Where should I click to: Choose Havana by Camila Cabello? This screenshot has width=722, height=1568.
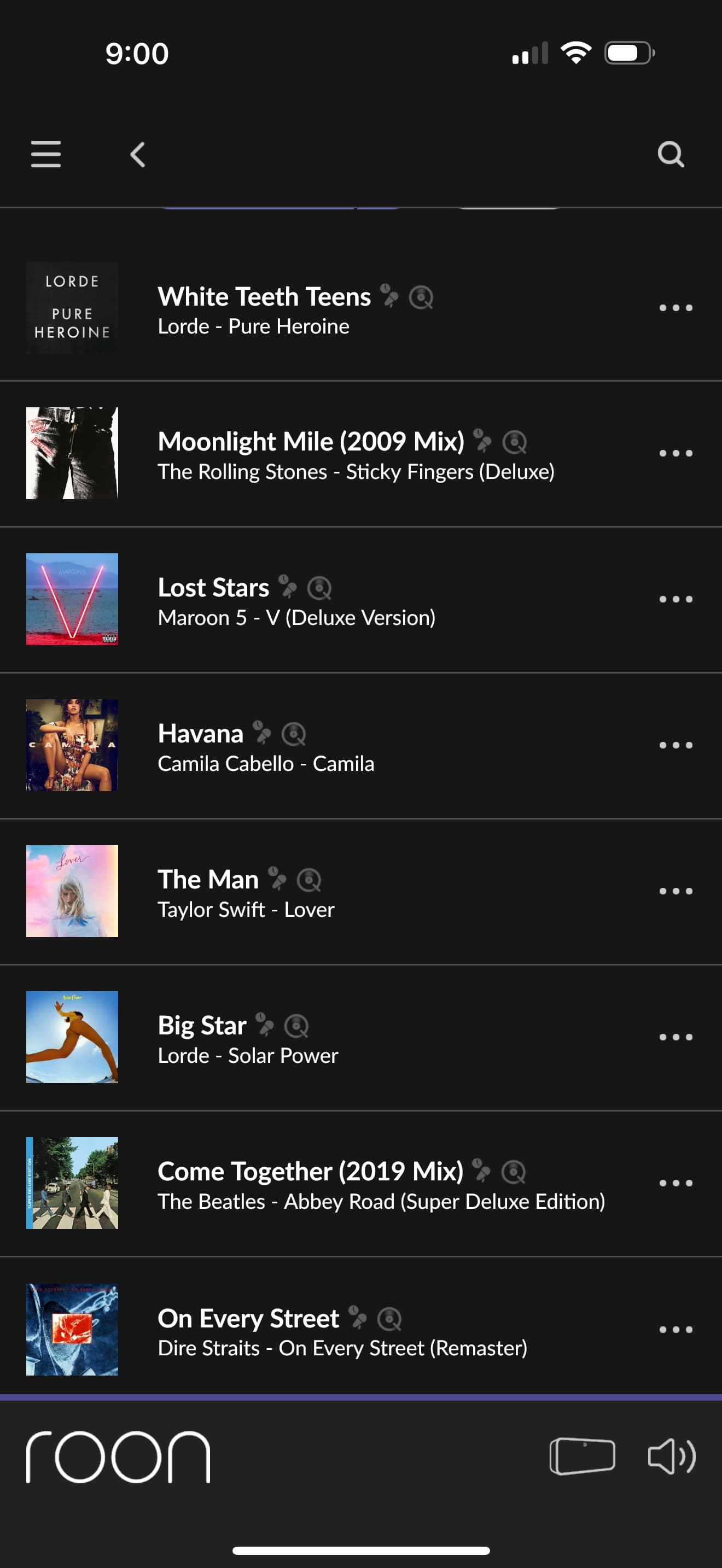click(201, 734)
